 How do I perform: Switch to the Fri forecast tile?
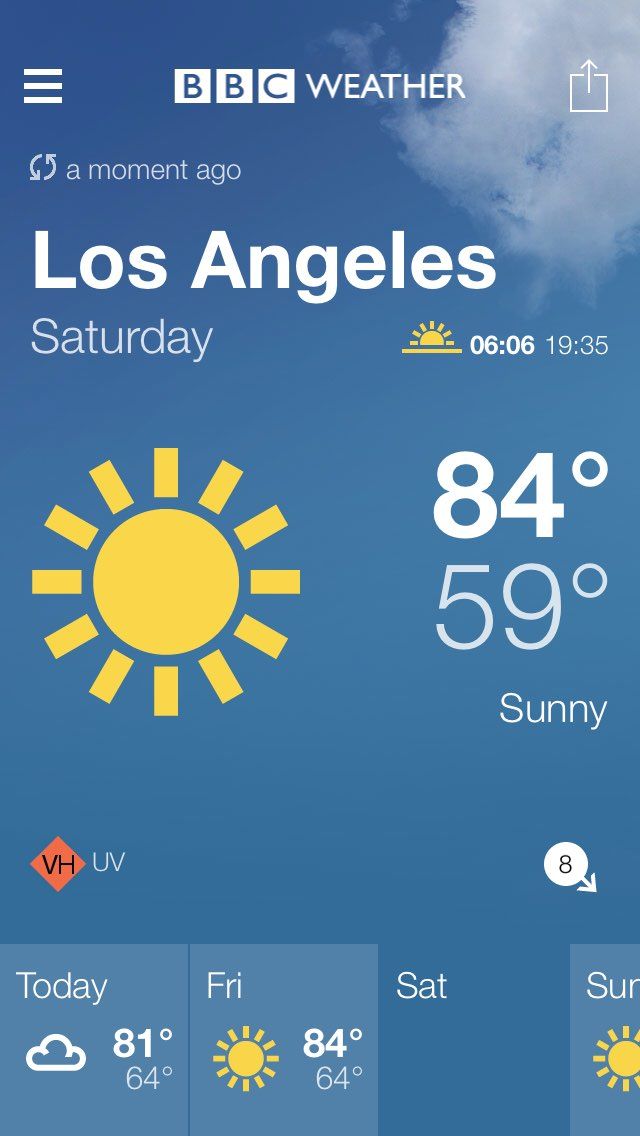pos(283,1040)
